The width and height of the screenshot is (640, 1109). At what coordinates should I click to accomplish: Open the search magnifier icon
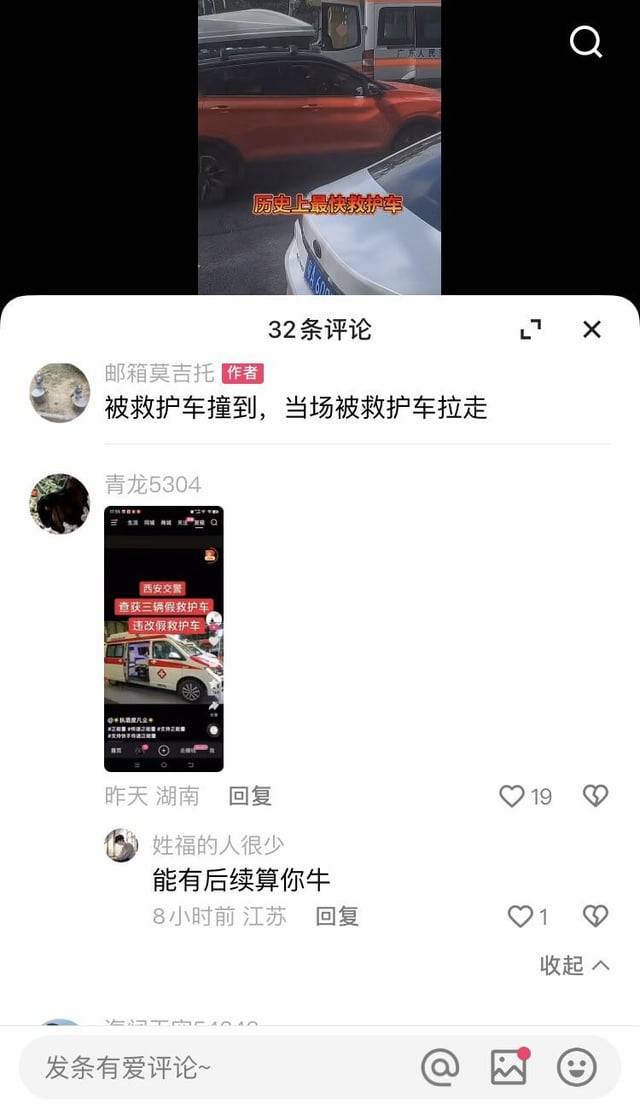586,42
